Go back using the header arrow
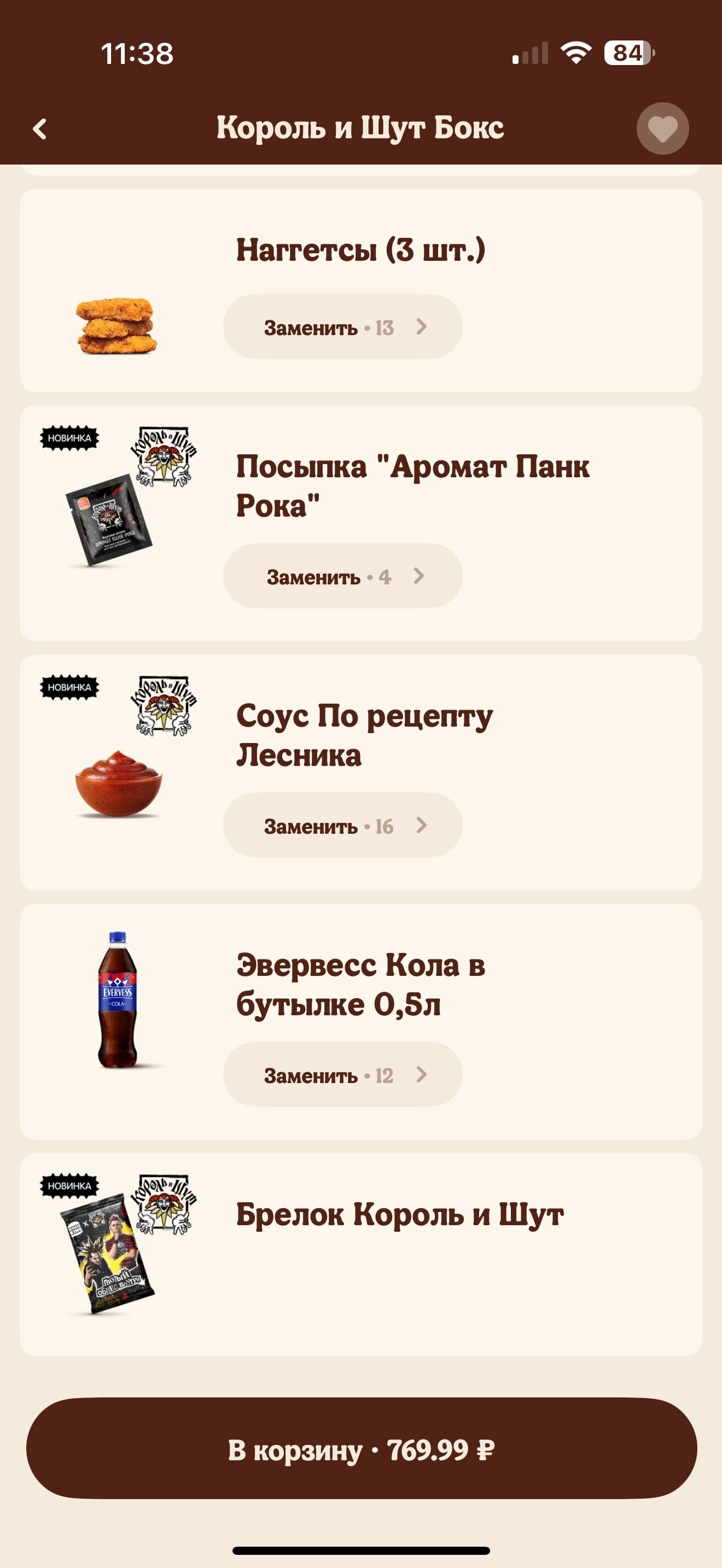The width and height of the screenshot is (722, 1568). click(40, 129)
